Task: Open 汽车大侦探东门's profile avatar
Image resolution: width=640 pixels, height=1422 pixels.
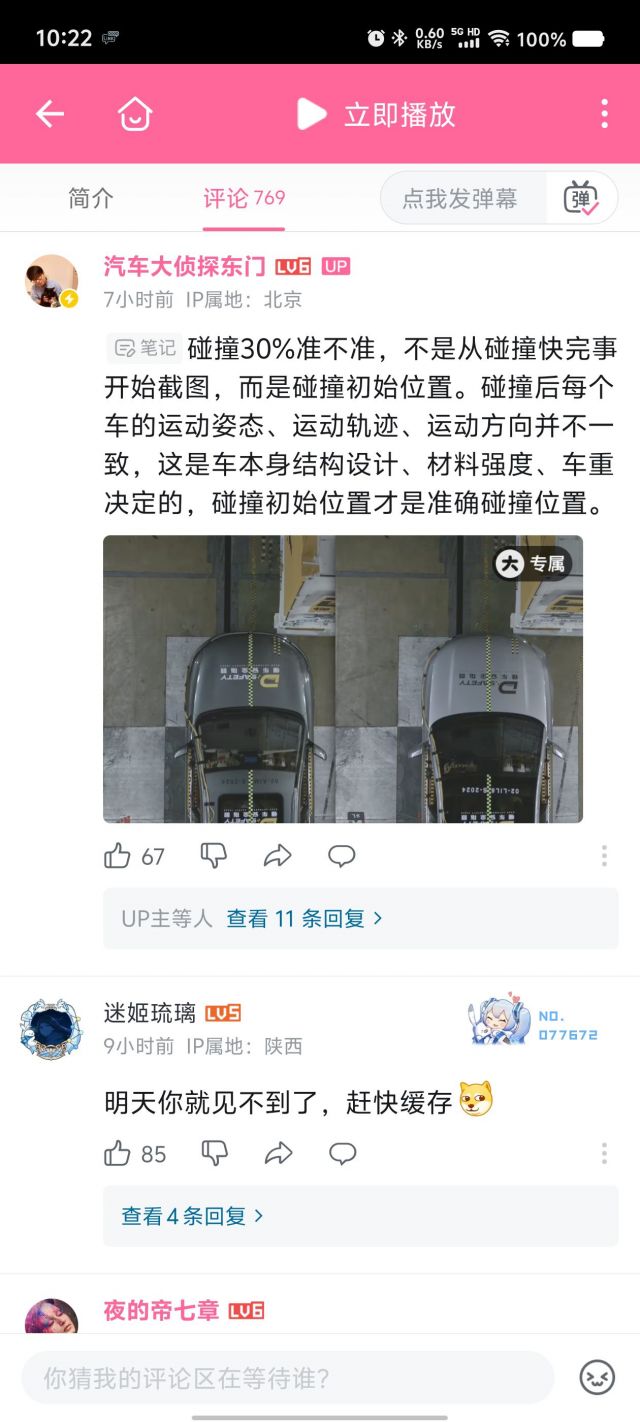Action: tap(51, 281)
